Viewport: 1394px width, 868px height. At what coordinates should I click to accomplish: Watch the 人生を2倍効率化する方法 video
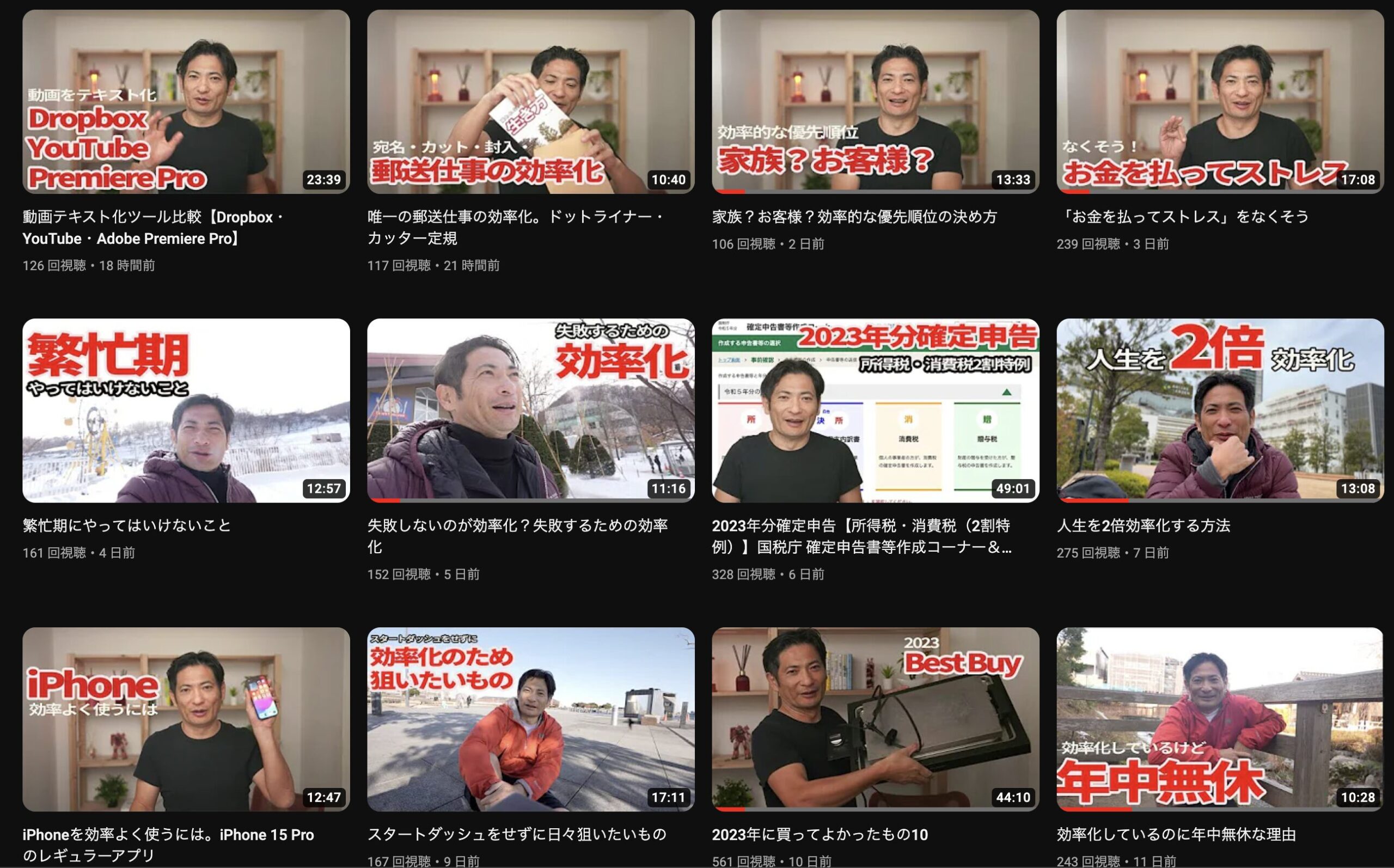pyautogui.click(x=1220, y=411)
